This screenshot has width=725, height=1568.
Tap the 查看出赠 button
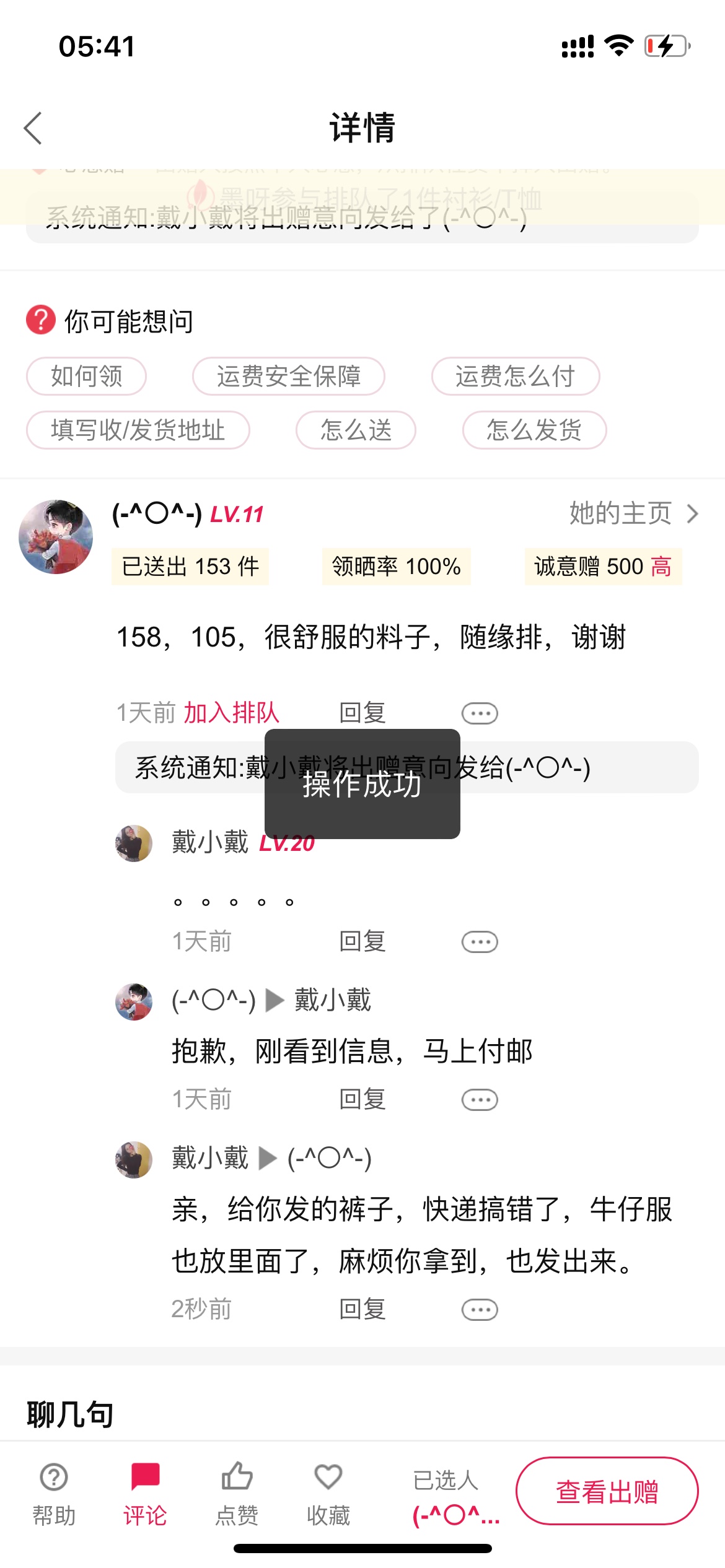(607, 1491)
